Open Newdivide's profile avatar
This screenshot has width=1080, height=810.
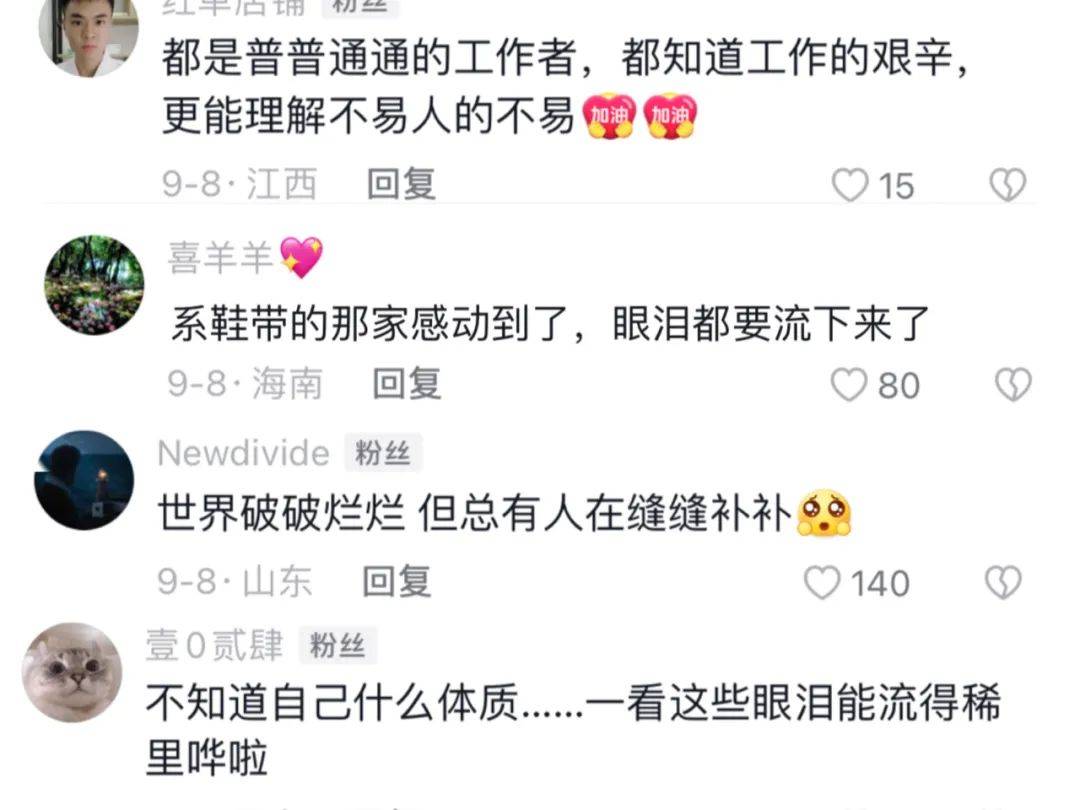click(84, 480)
